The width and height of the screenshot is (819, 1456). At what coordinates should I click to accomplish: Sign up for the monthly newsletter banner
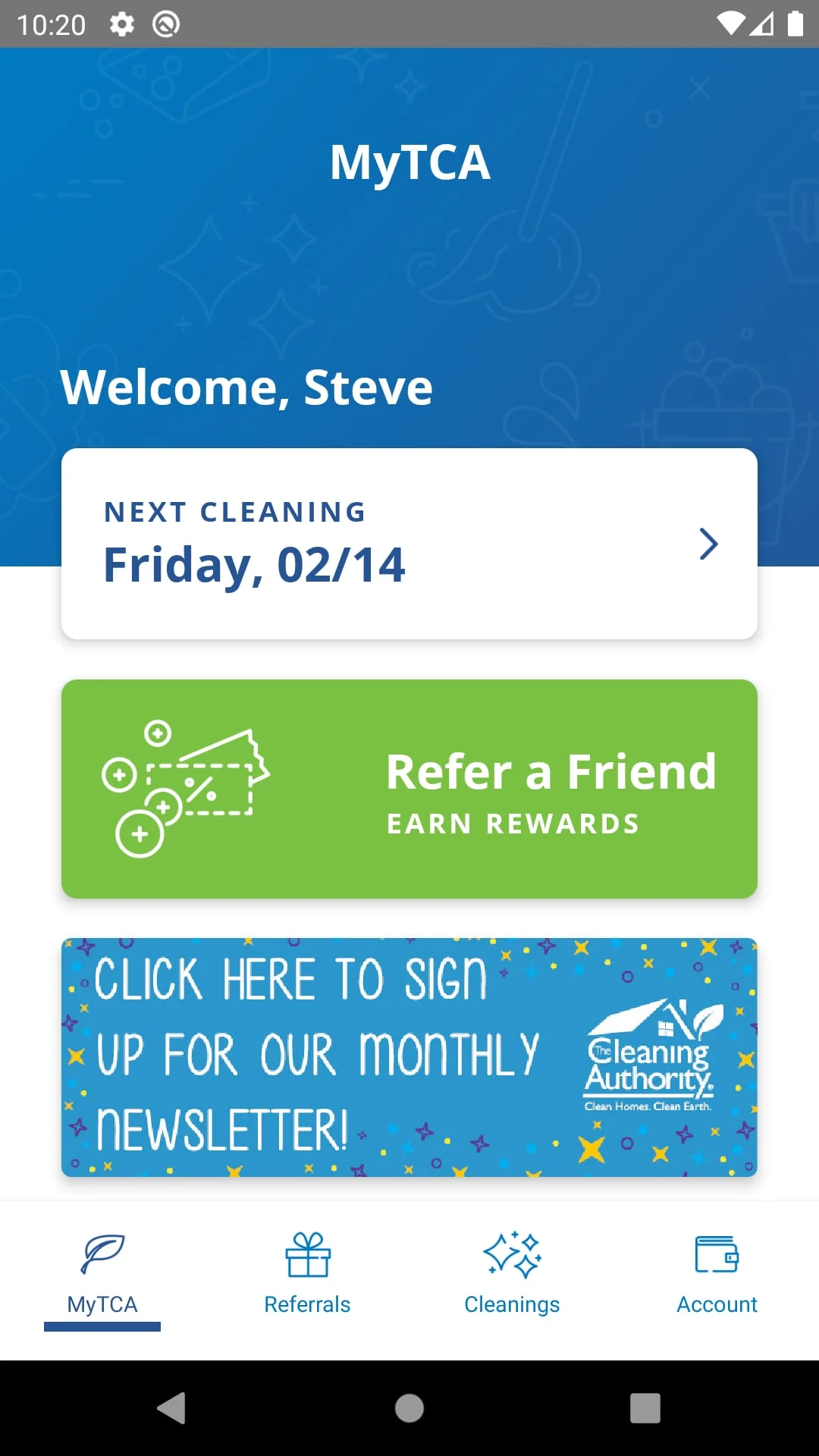pyautogui.click(x=409, y=1057)
